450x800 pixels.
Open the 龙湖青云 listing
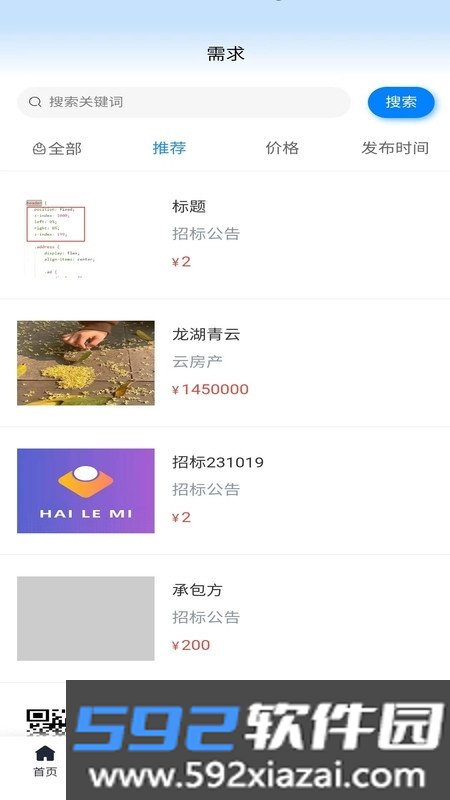225,363
